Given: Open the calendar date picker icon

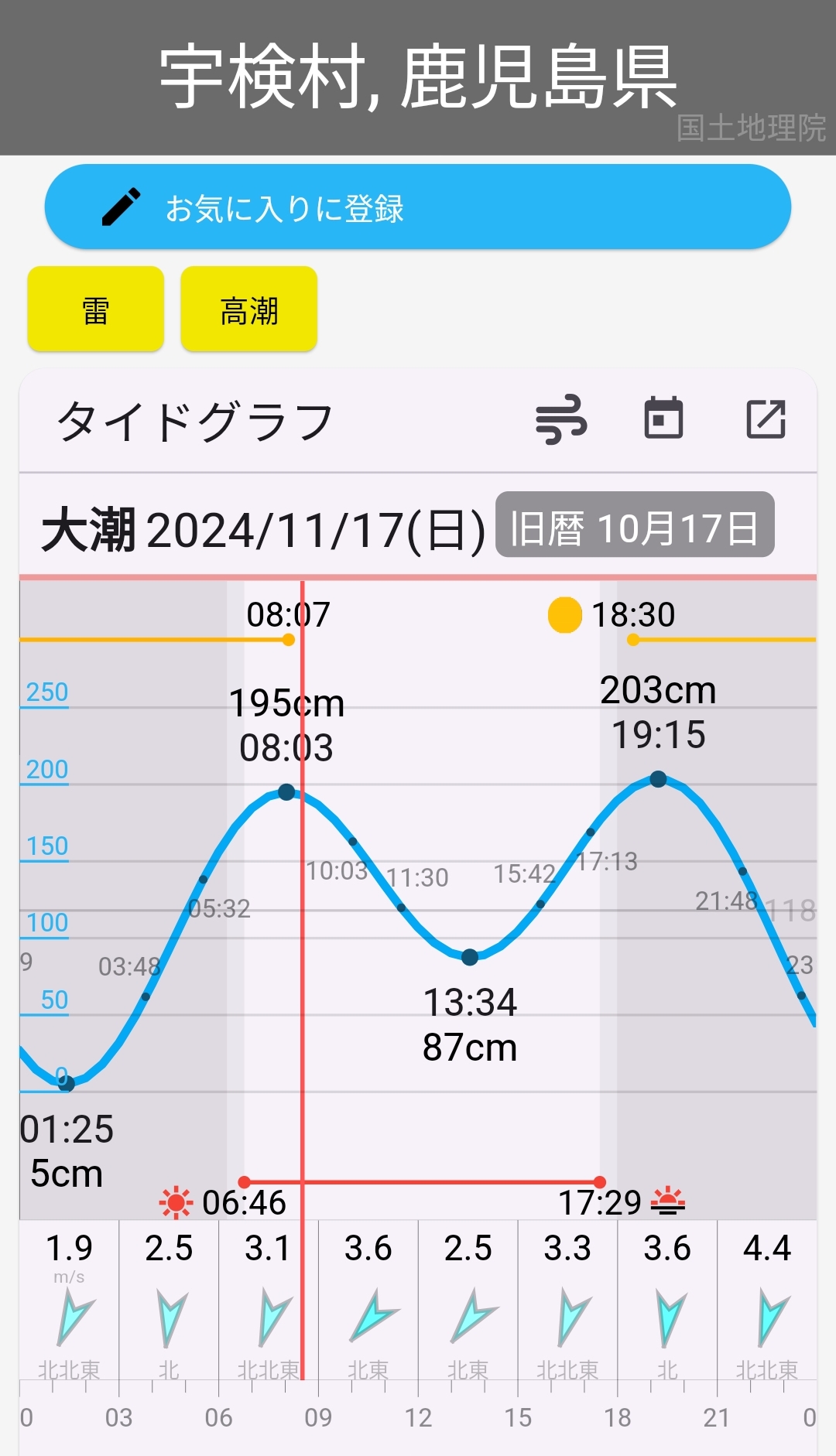Looking at the screenshot, I should tap(663, 419).
